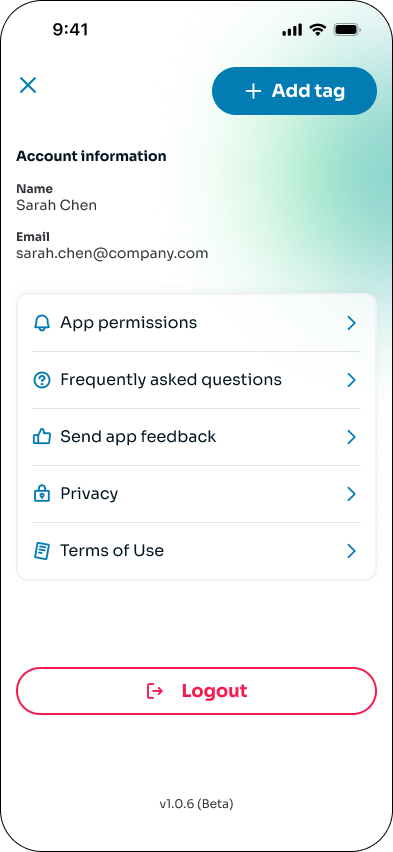Open Frequently asked questions
Screen dimensions: 393x852
(x=196, y=380)
